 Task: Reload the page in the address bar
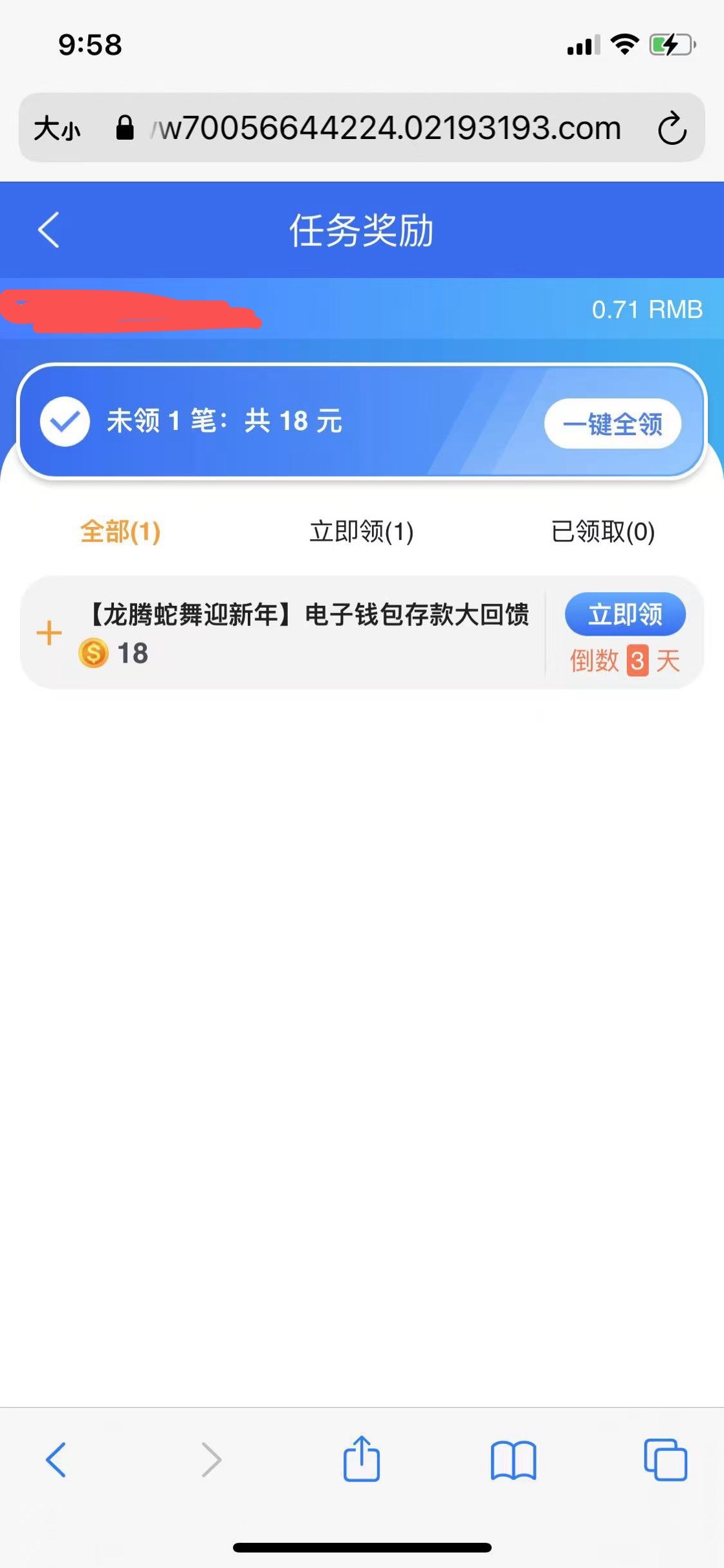672,128
